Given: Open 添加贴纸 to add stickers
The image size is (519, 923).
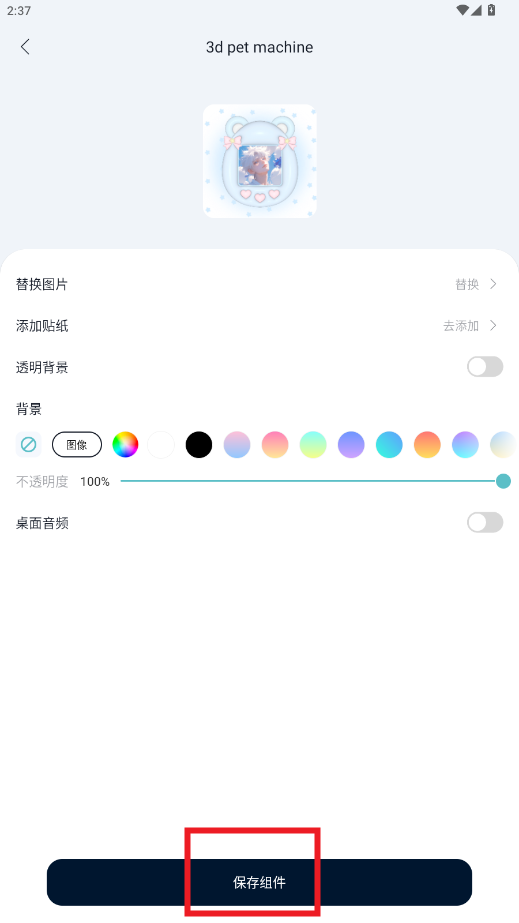Looking at the screenshot, I should (259, 326).
